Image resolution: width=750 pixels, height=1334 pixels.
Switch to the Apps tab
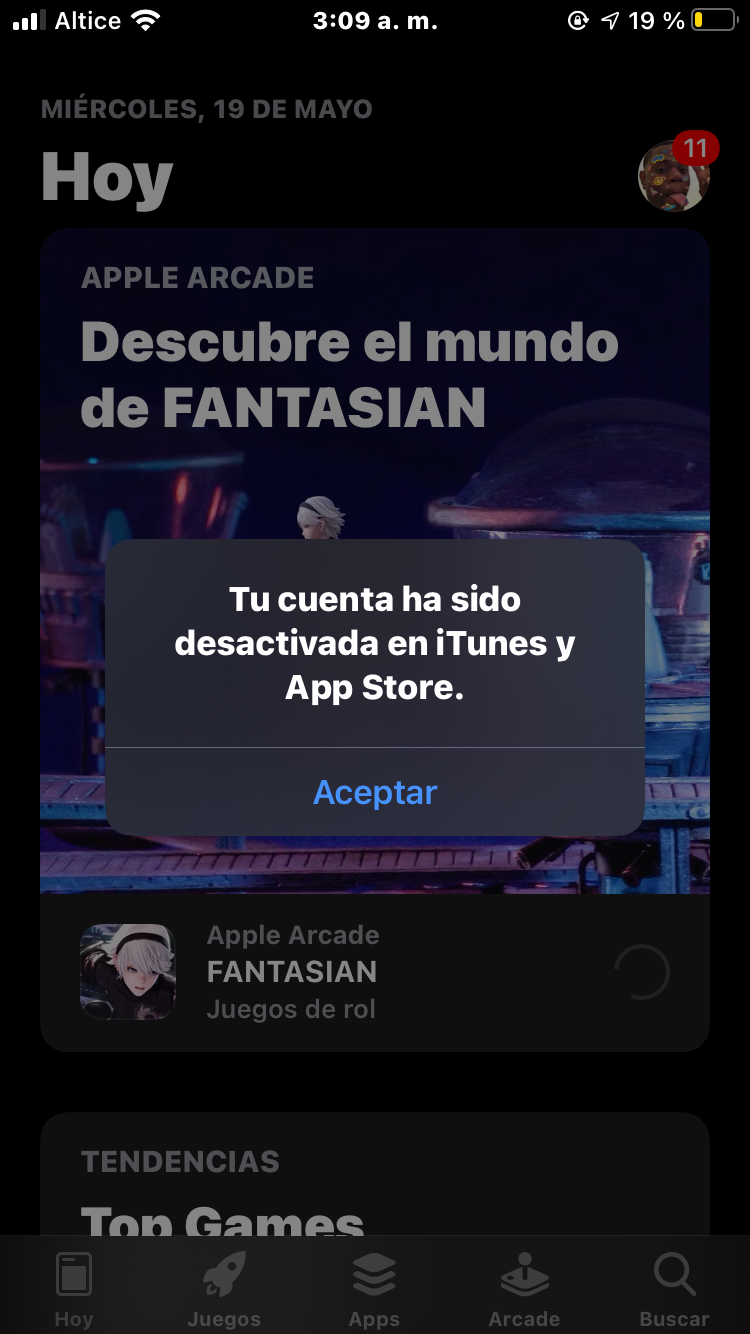coord(375,1288)
